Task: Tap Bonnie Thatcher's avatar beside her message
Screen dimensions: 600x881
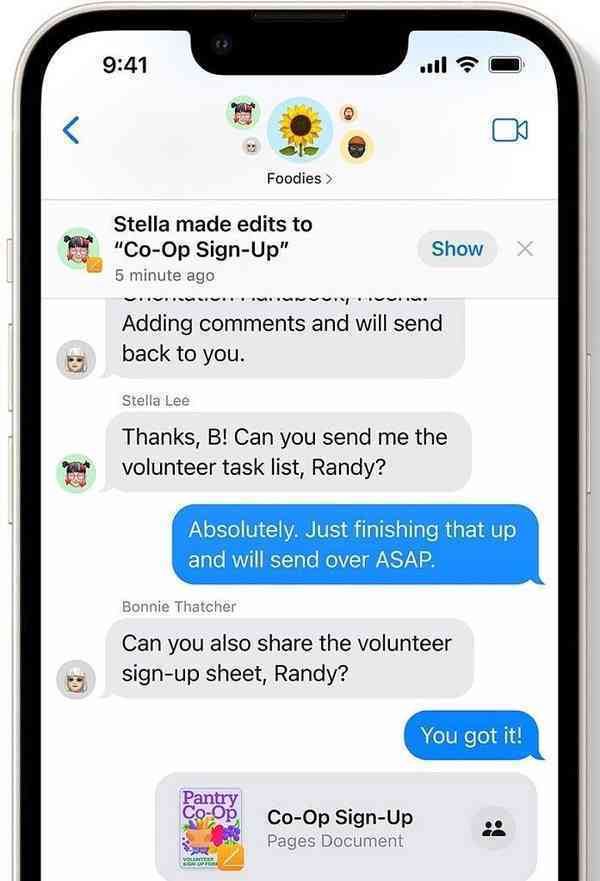Action: pos(77,679)
